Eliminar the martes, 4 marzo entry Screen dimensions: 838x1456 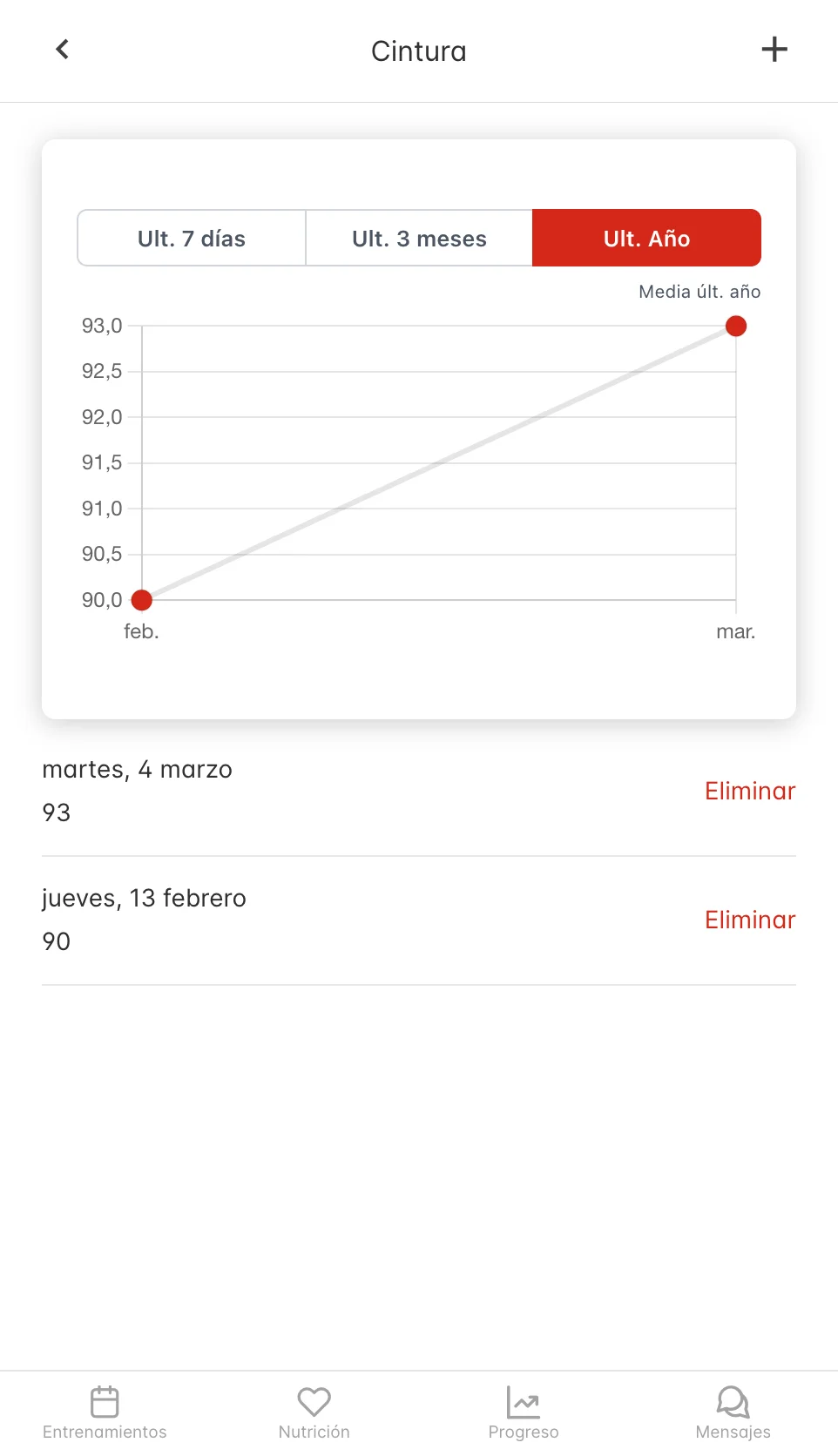[x=750, y=791]
